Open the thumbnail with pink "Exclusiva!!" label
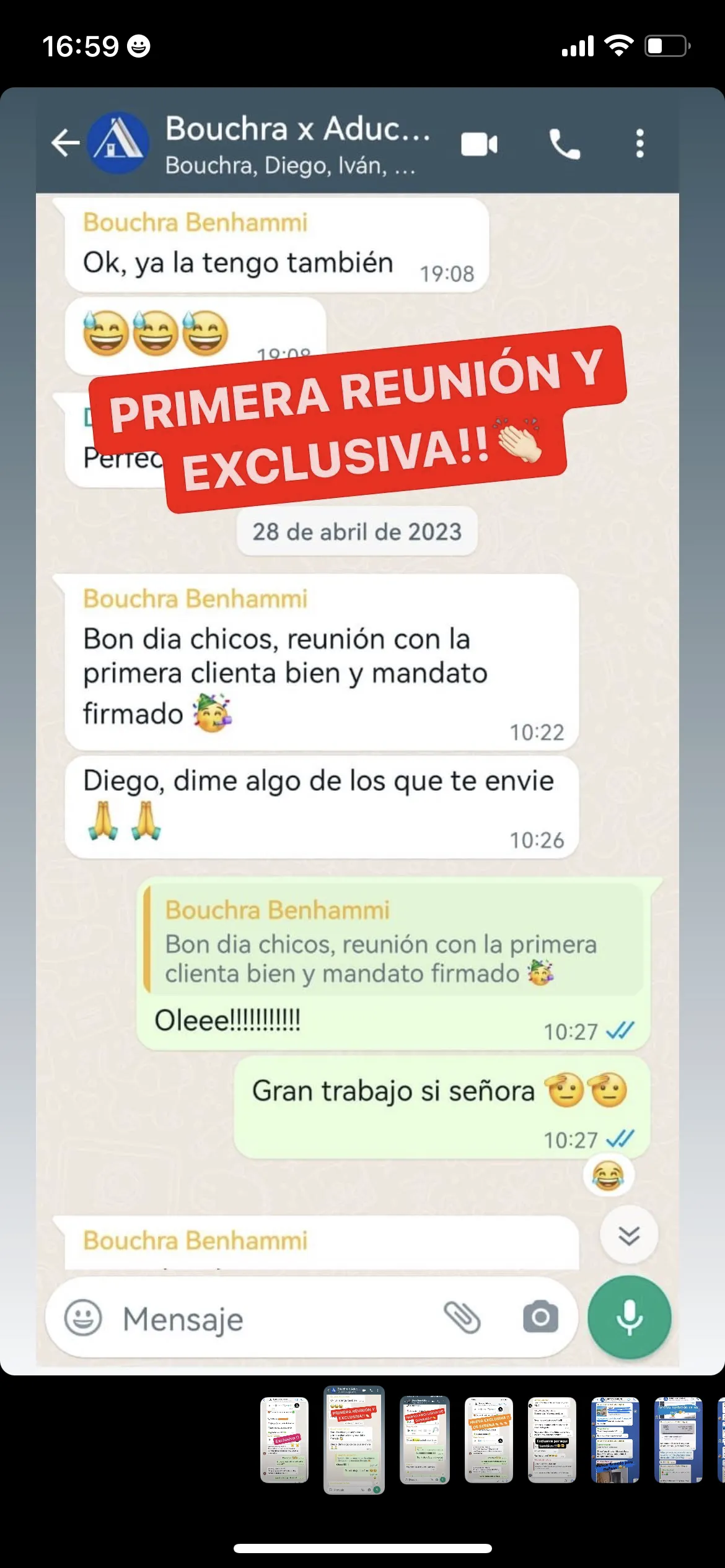Image resolution: width=725 pixels, height=1568 pixels. (284, 1440)
